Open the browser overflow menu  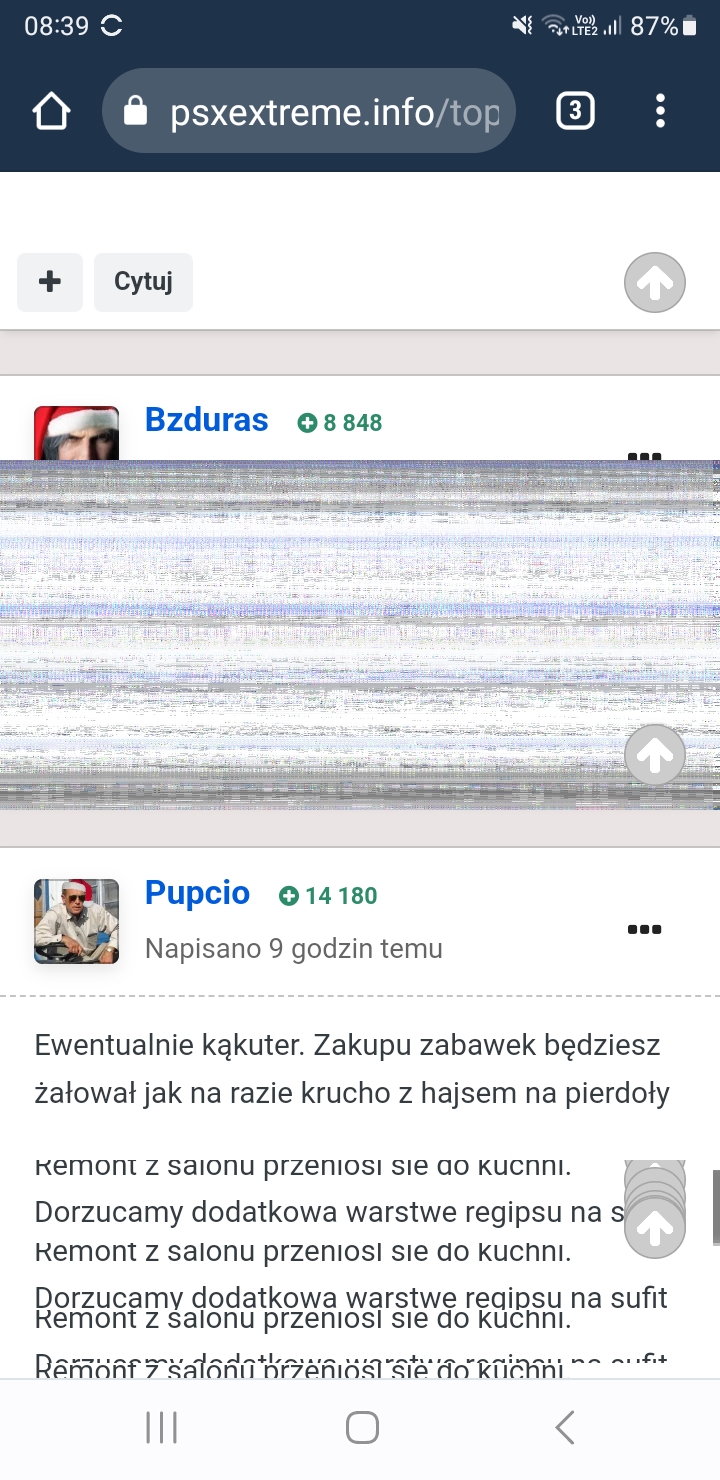(660, 111)
